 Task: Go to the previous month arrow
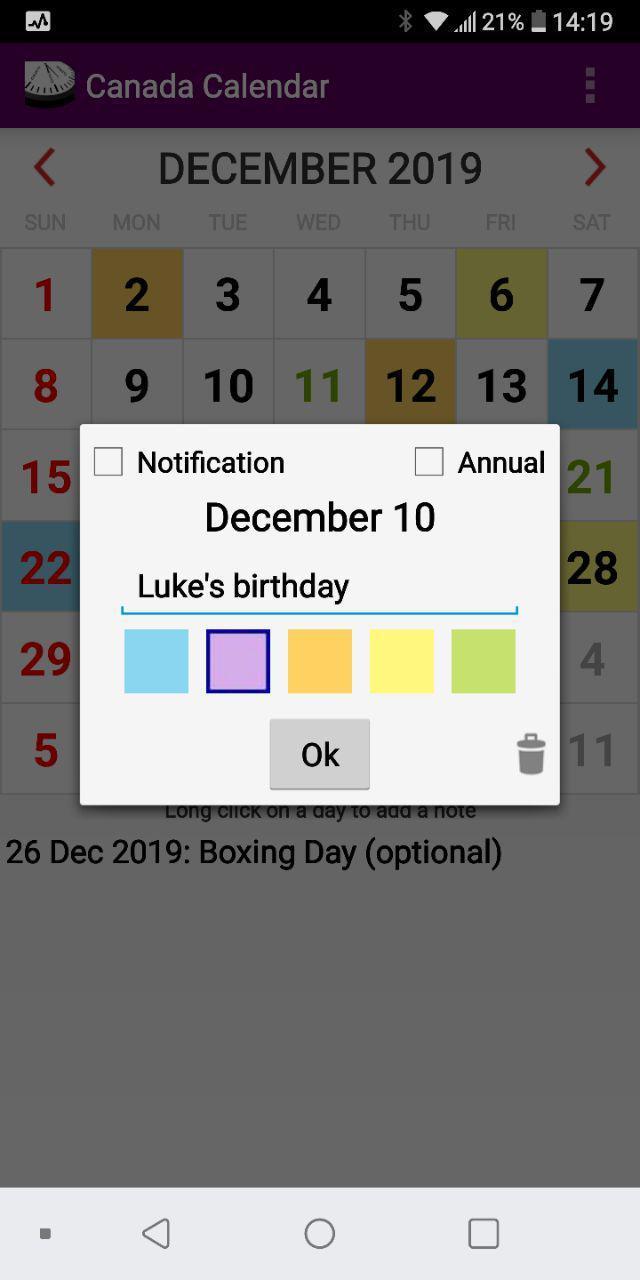pos(44,168)
